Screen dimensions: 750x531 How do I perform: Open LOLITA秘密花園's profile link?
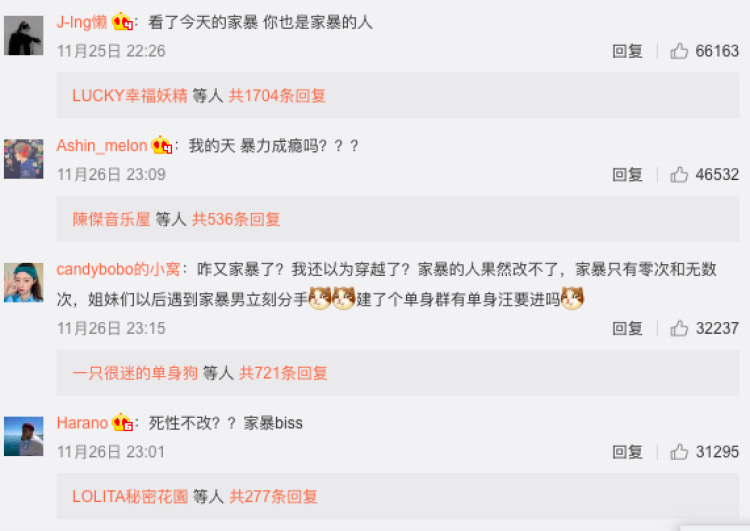128,496
